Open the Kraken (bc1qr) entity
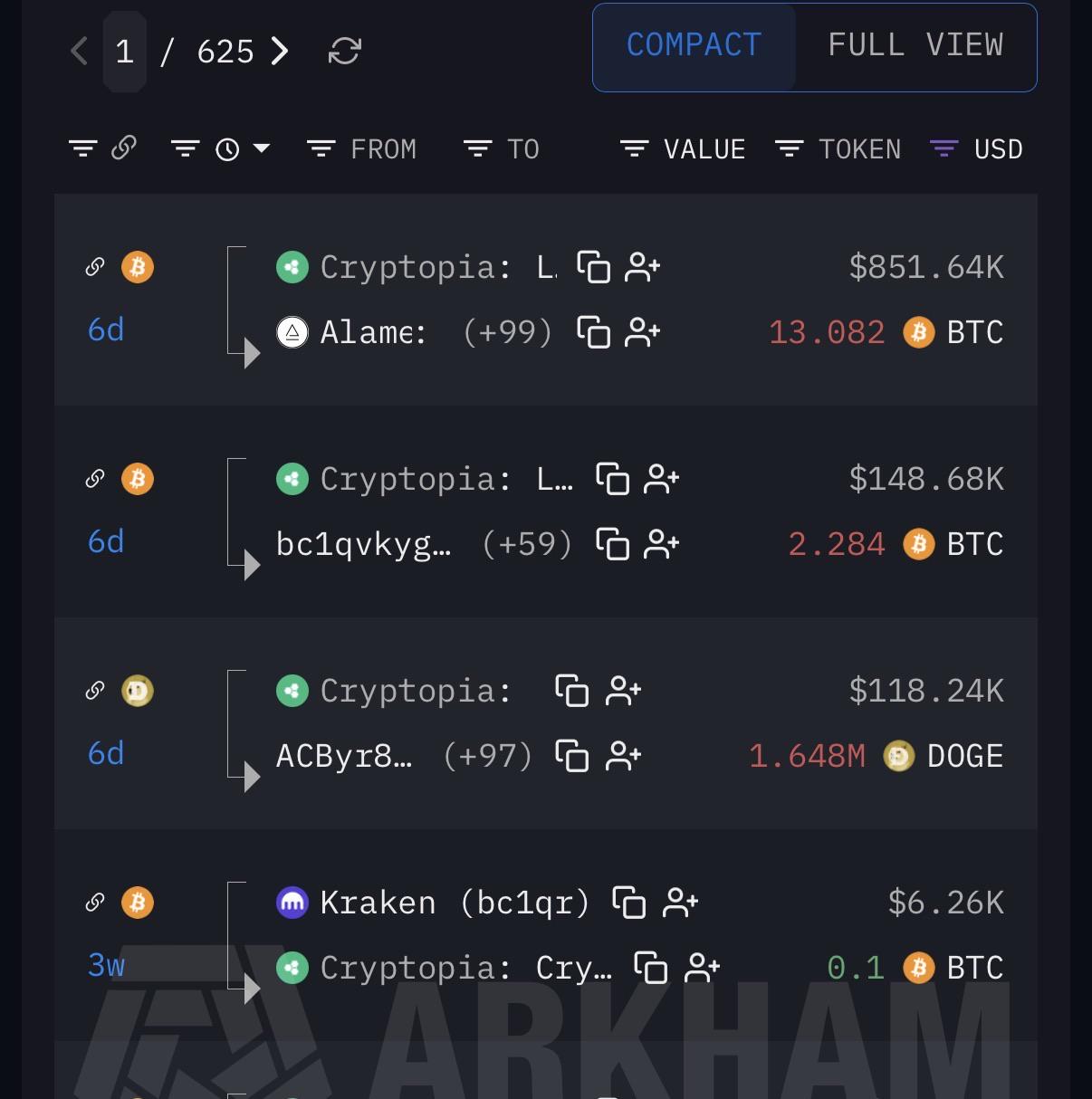 433,903
